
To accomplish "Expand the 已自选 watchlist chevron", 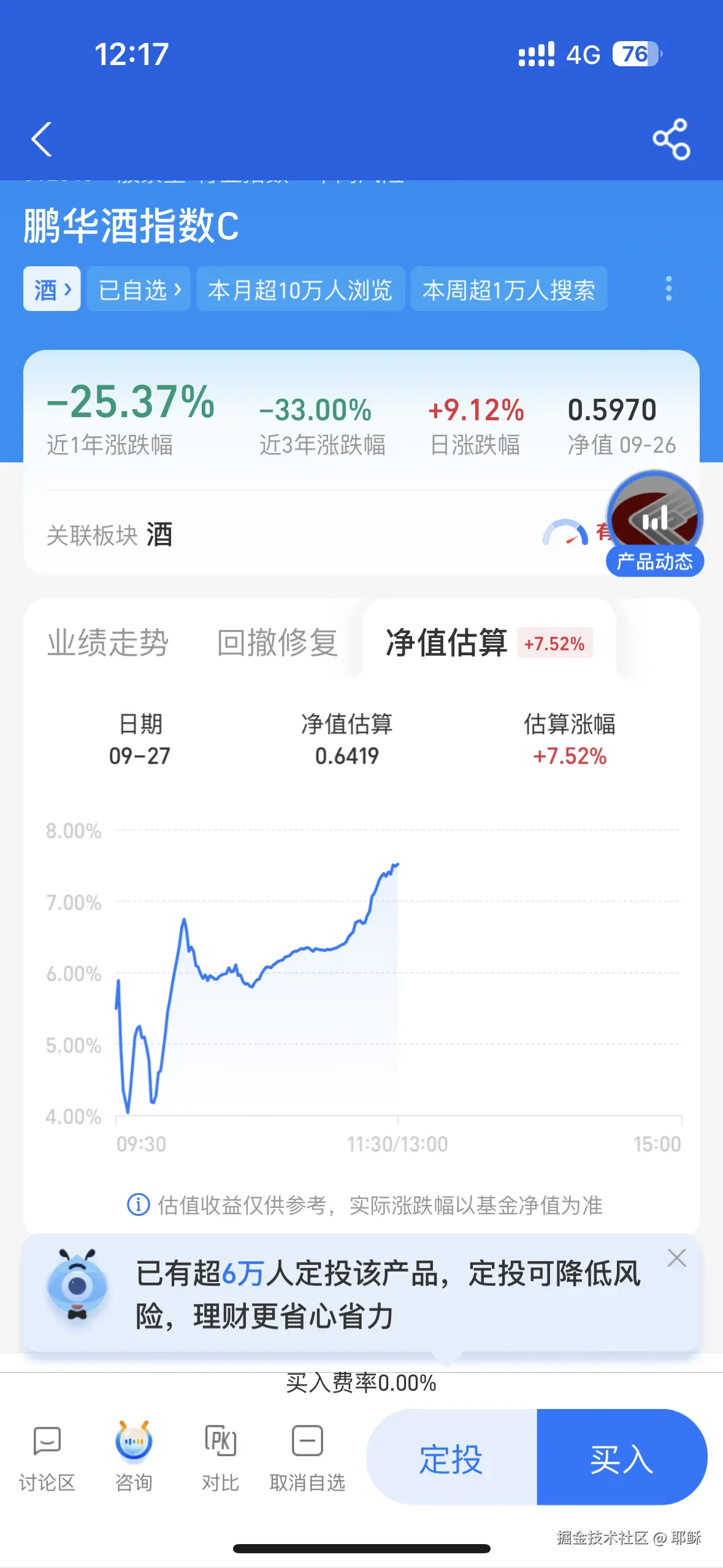I will (x=138, y=289).
